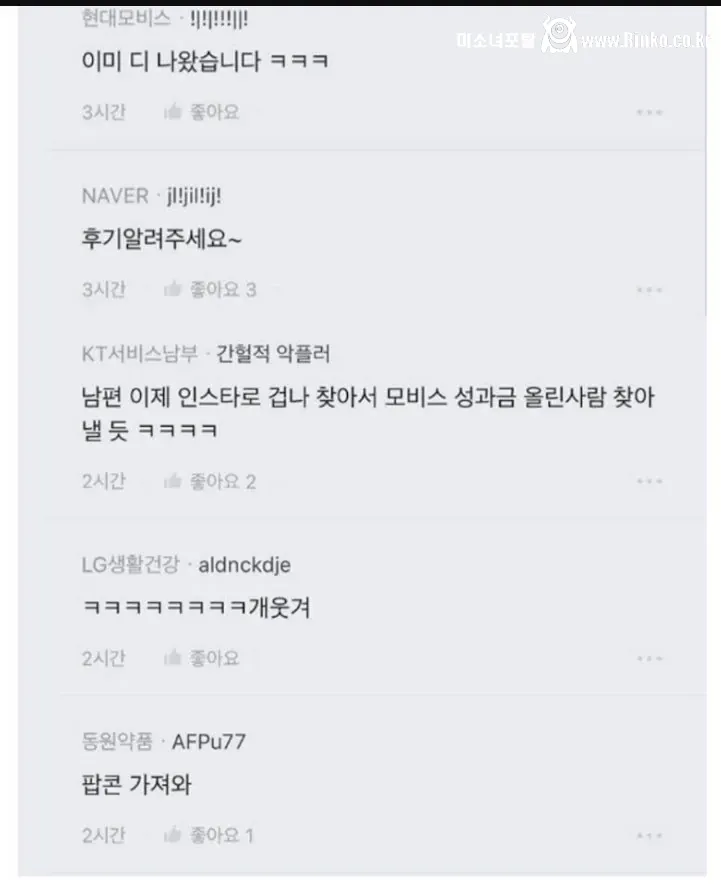Select the username 간헐적 악플러
Viewport: 721px width, 888px height.
click(273, 352)
